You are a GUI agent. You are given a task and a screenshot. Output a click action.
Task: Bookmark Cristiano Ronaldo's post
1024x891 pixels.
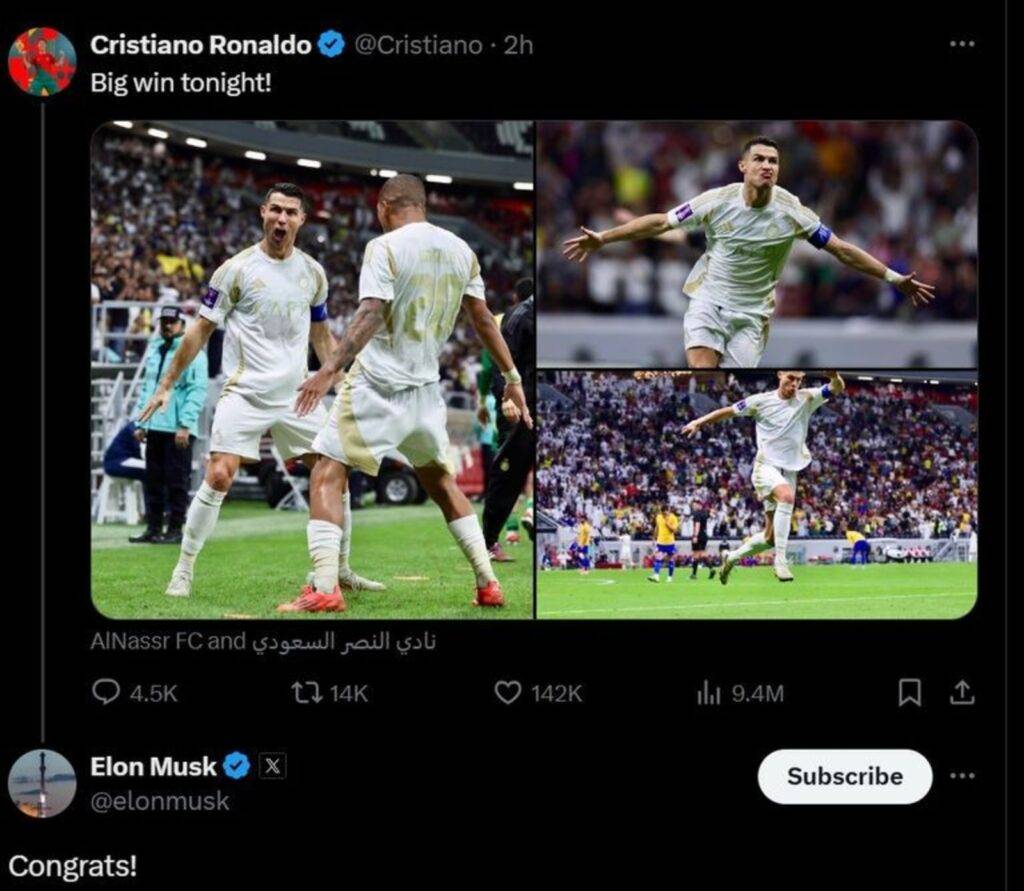coord(909,692)
